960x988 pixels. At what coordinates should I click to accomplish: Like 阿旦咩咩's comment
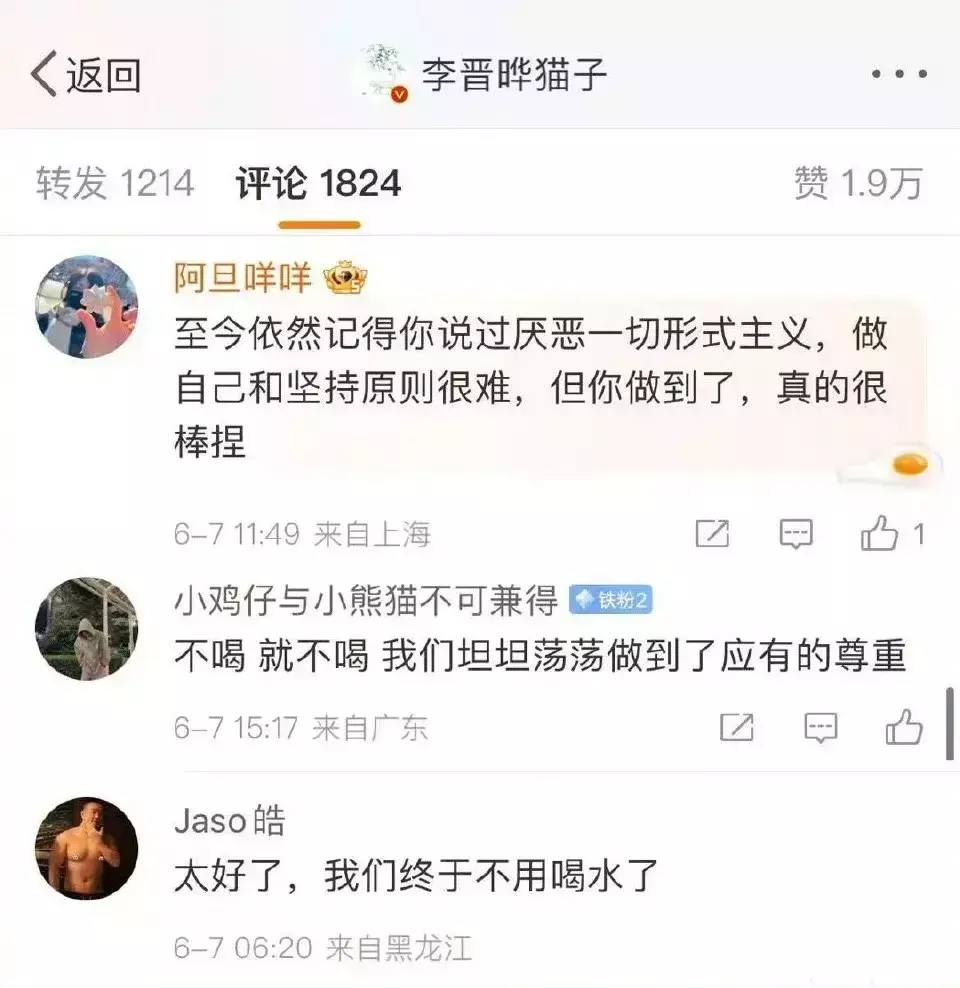click(881, 534)
